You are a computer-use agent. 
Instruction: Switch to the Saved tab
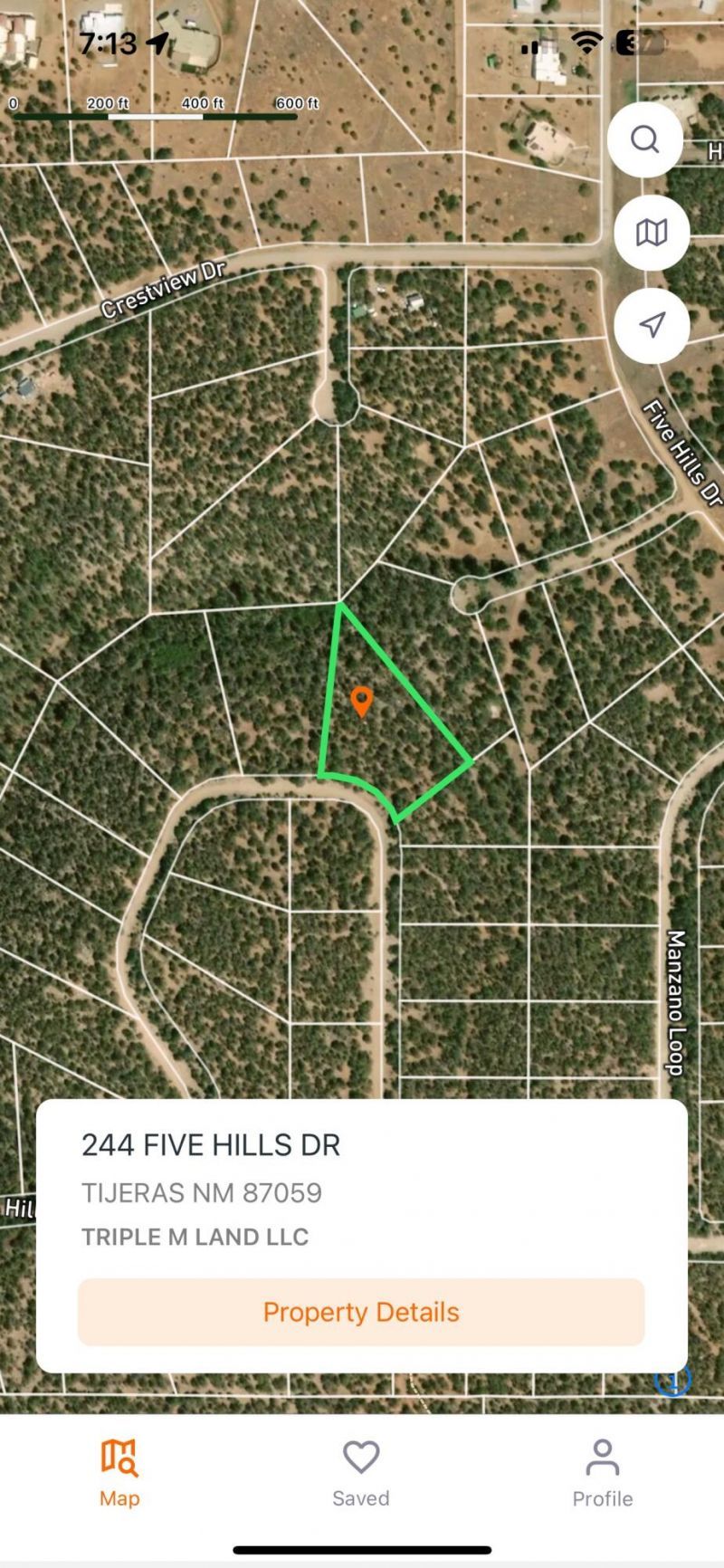coord(360,1473)
